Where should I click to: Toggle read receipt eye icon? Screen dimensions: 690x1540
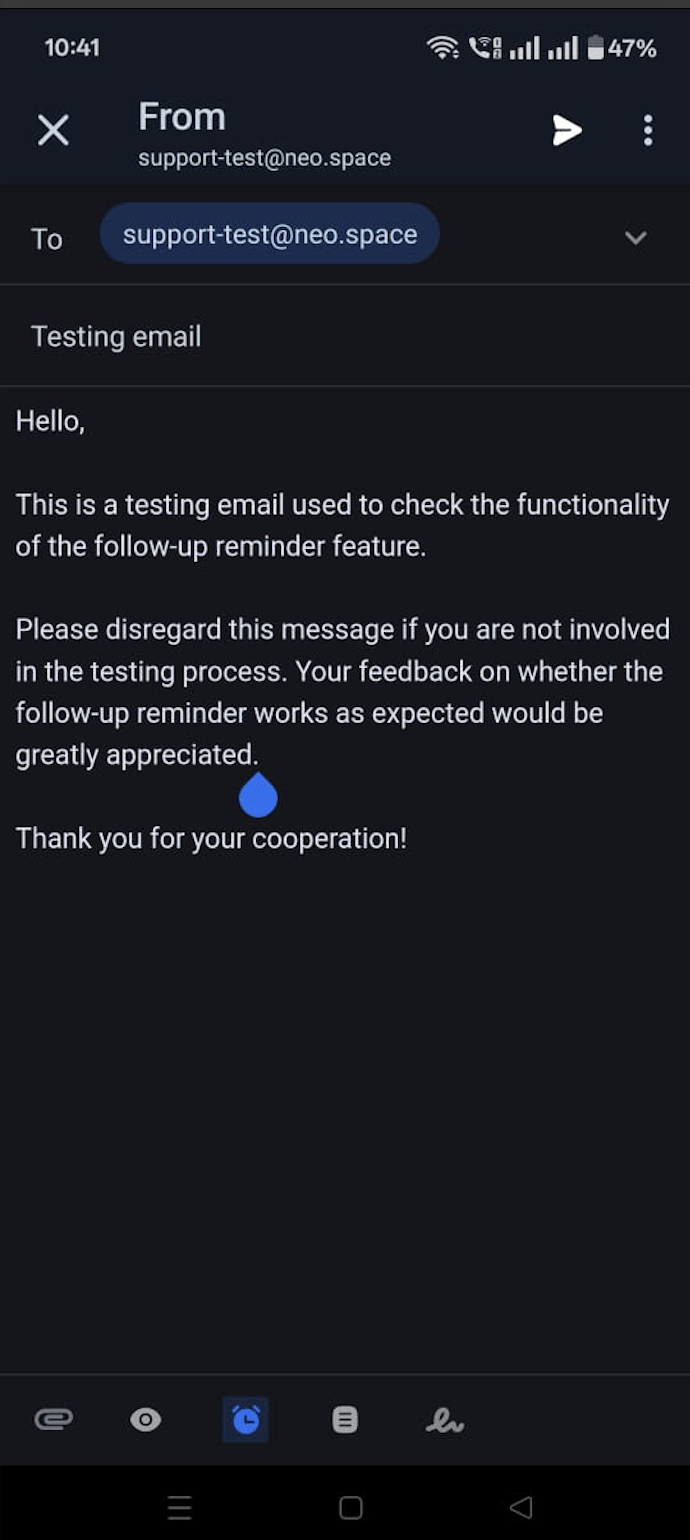click(x=146, y=1419)
